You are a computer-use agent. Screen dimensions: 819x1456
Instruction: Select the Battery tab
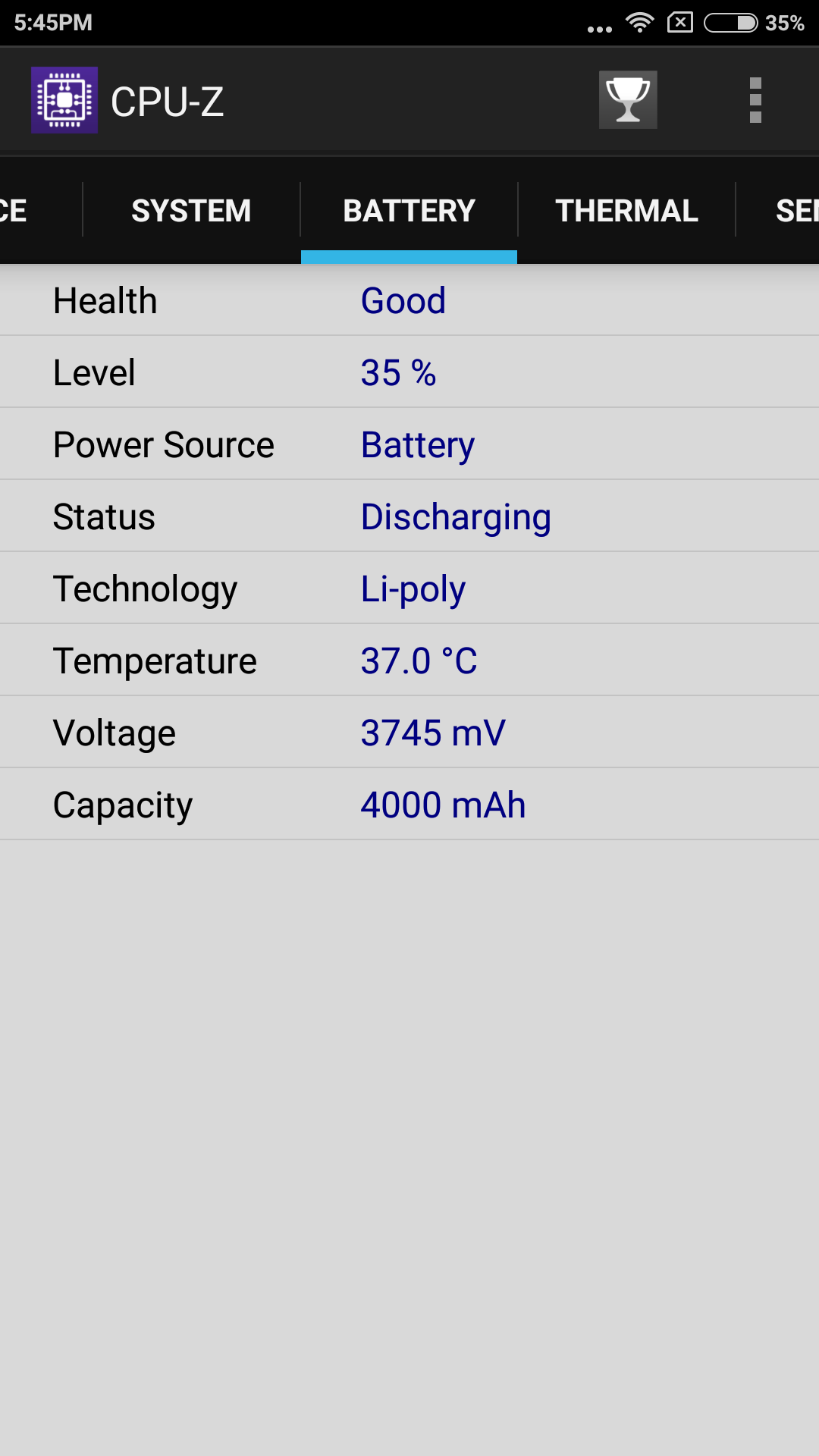pos(409,211)
